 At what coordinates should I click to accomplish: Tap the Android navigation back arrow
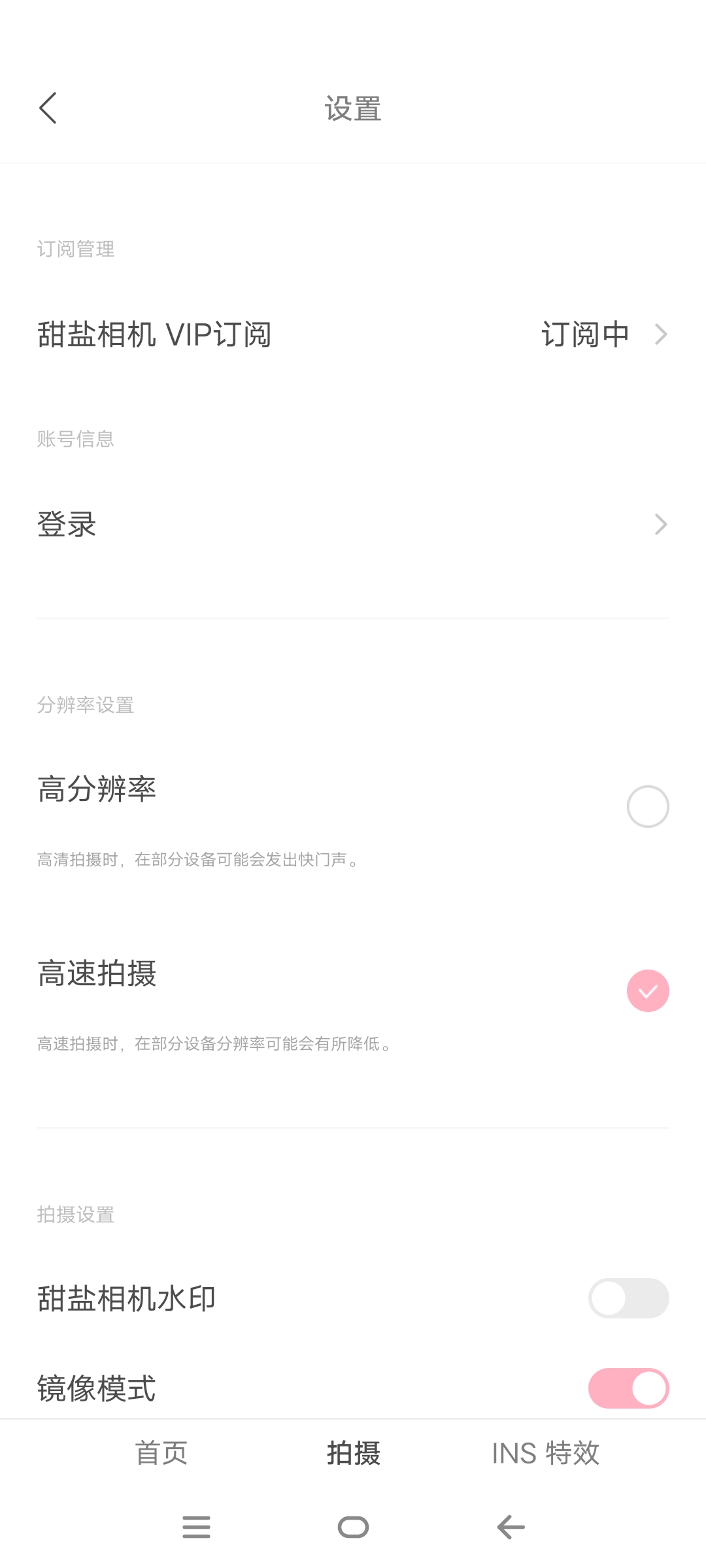pyautogui.click(x=510, y=1527)
